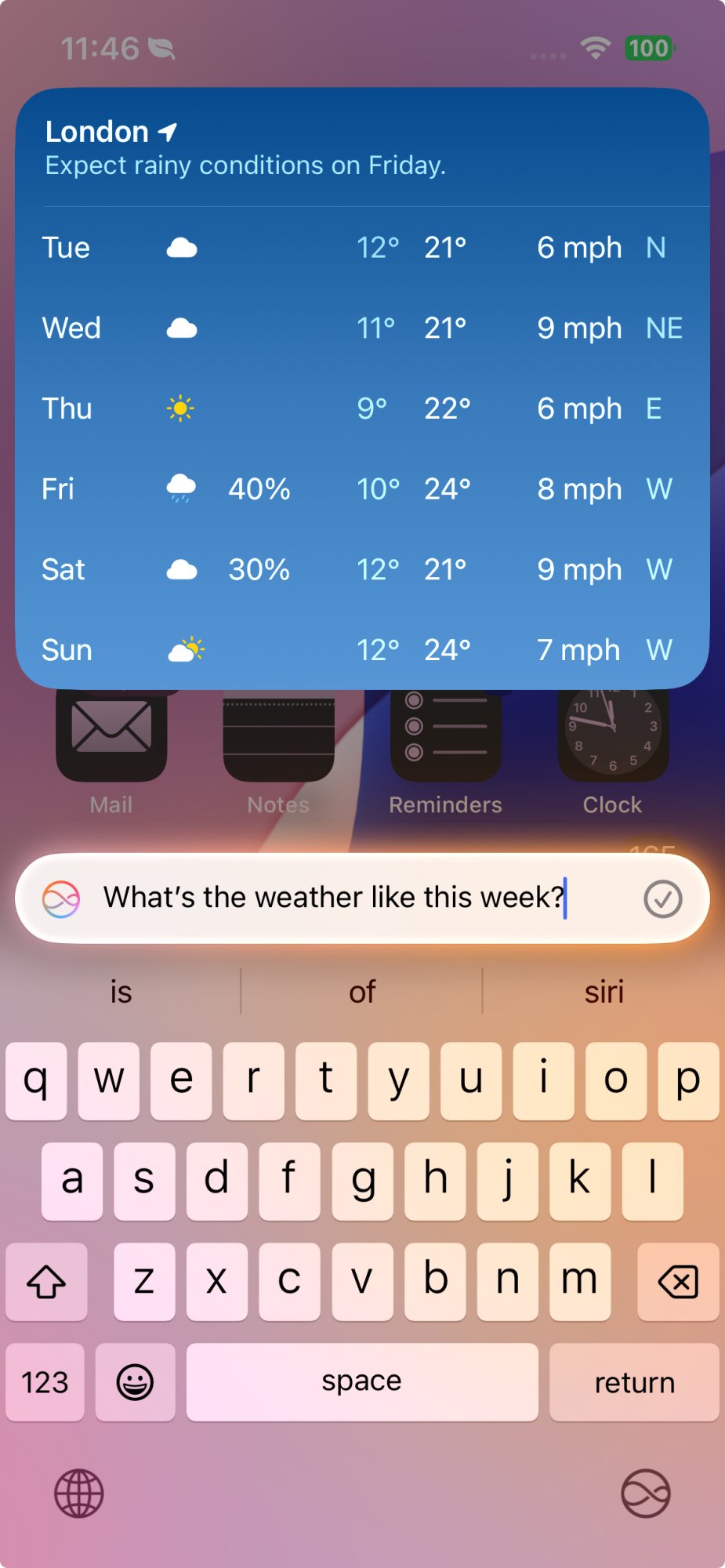Open the Notes app
The height and width of the screenshot is (1568, 725).
click(x=278, y=737)
